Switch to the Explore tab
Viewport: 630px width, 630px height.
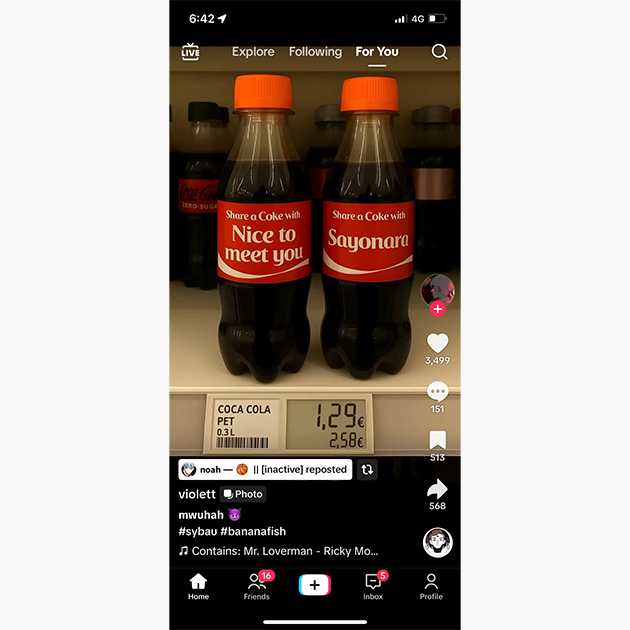coord(252,52)
